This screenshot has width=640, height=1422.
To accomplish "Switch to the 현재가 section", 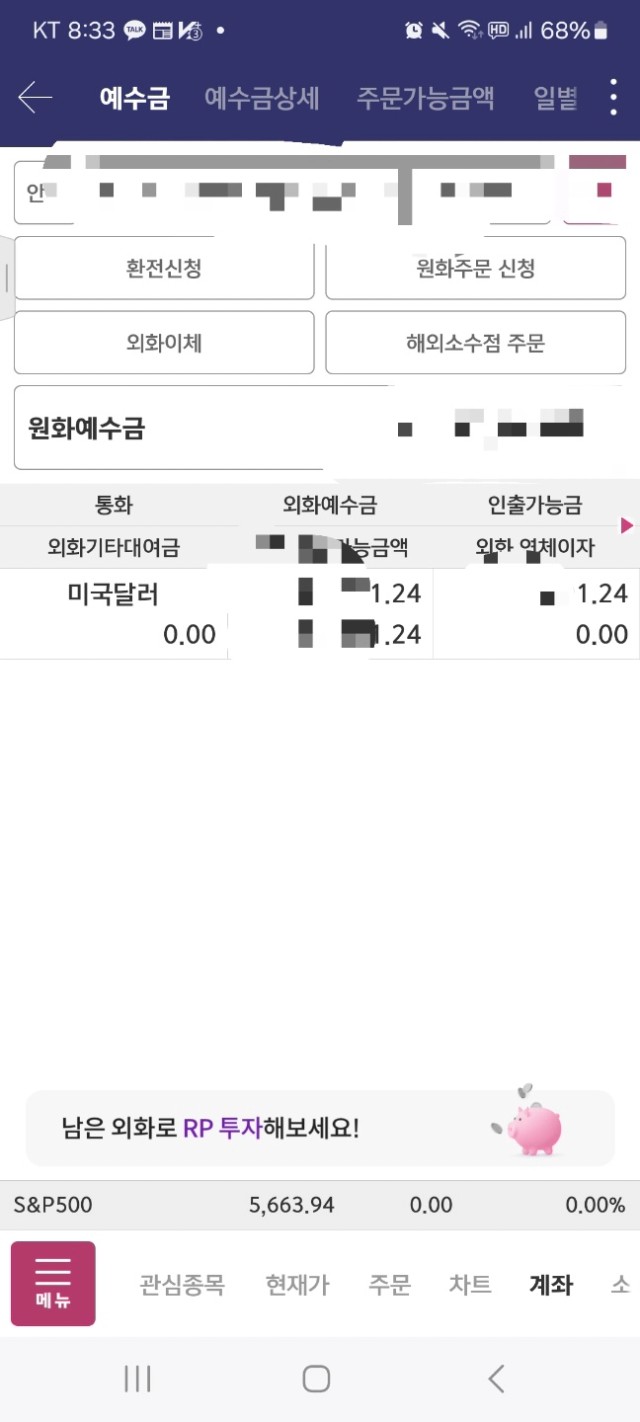I will click(297, 1285).
